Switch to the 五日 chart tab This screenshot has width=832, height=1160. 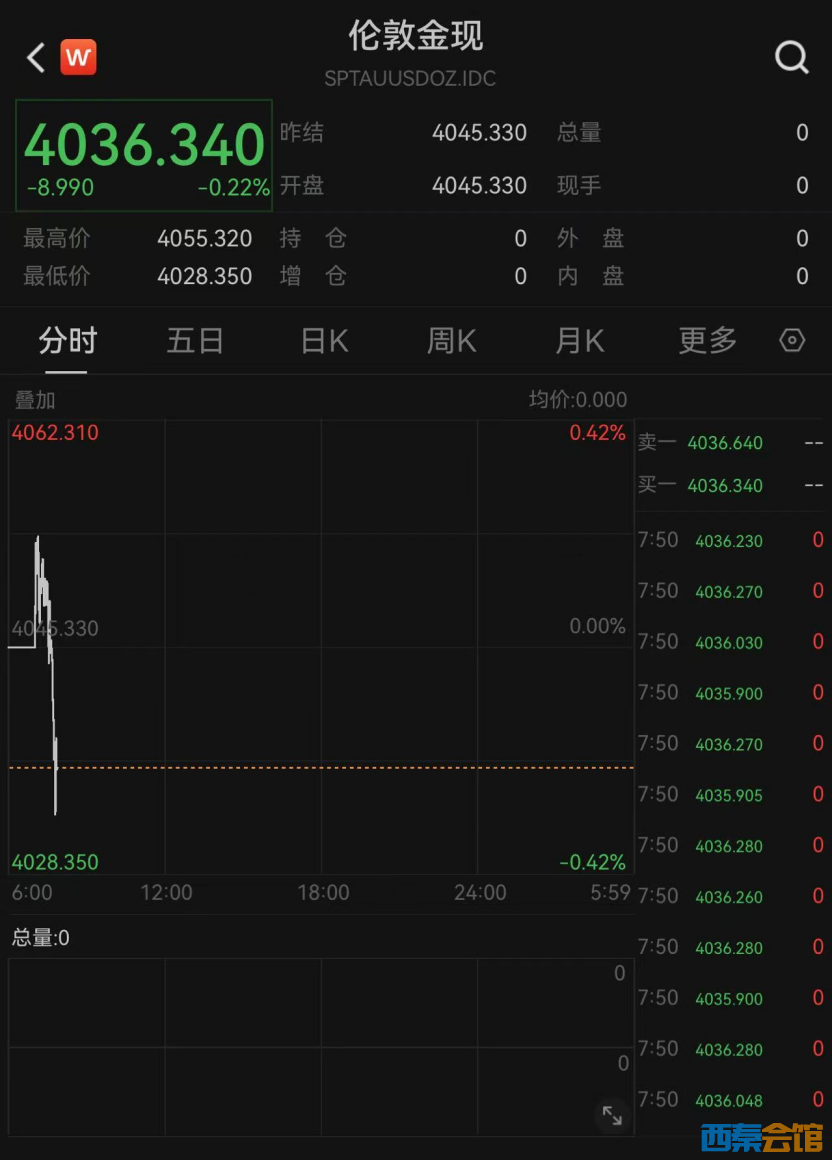195,341
